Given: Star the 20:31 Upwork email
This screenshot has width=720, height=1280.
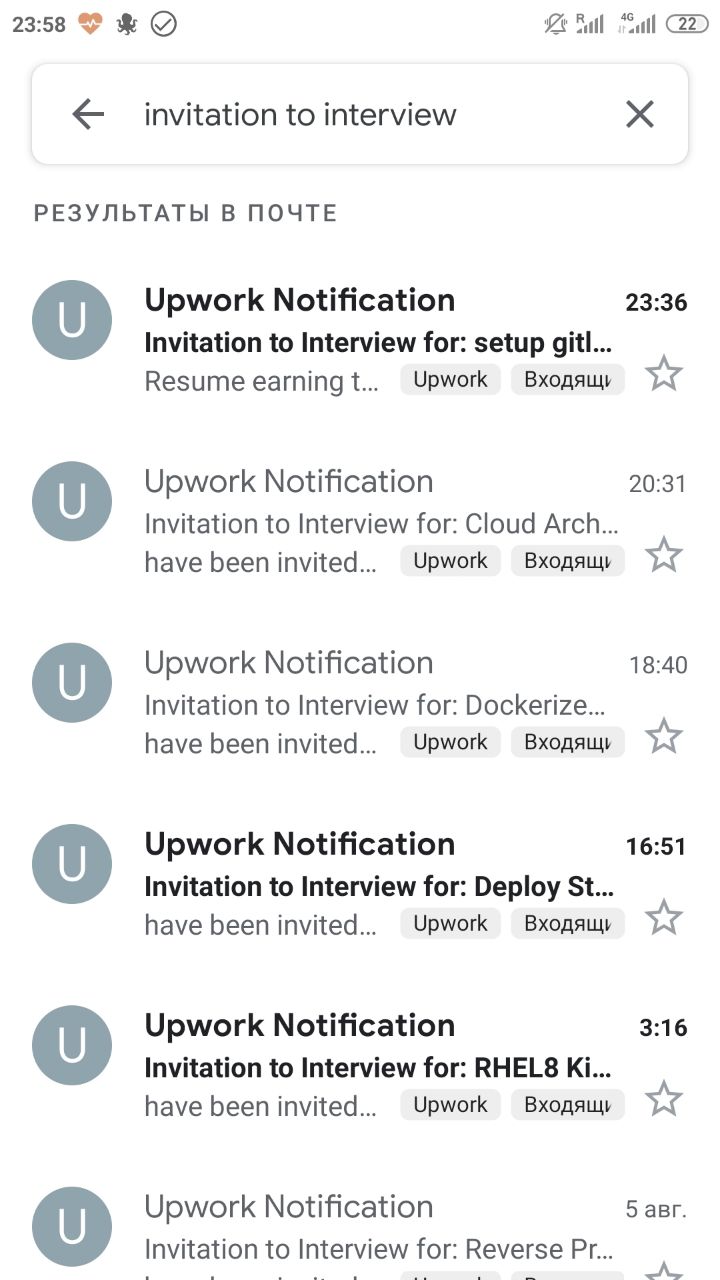Looking at the screenshot, I should (x=663, y=555).
